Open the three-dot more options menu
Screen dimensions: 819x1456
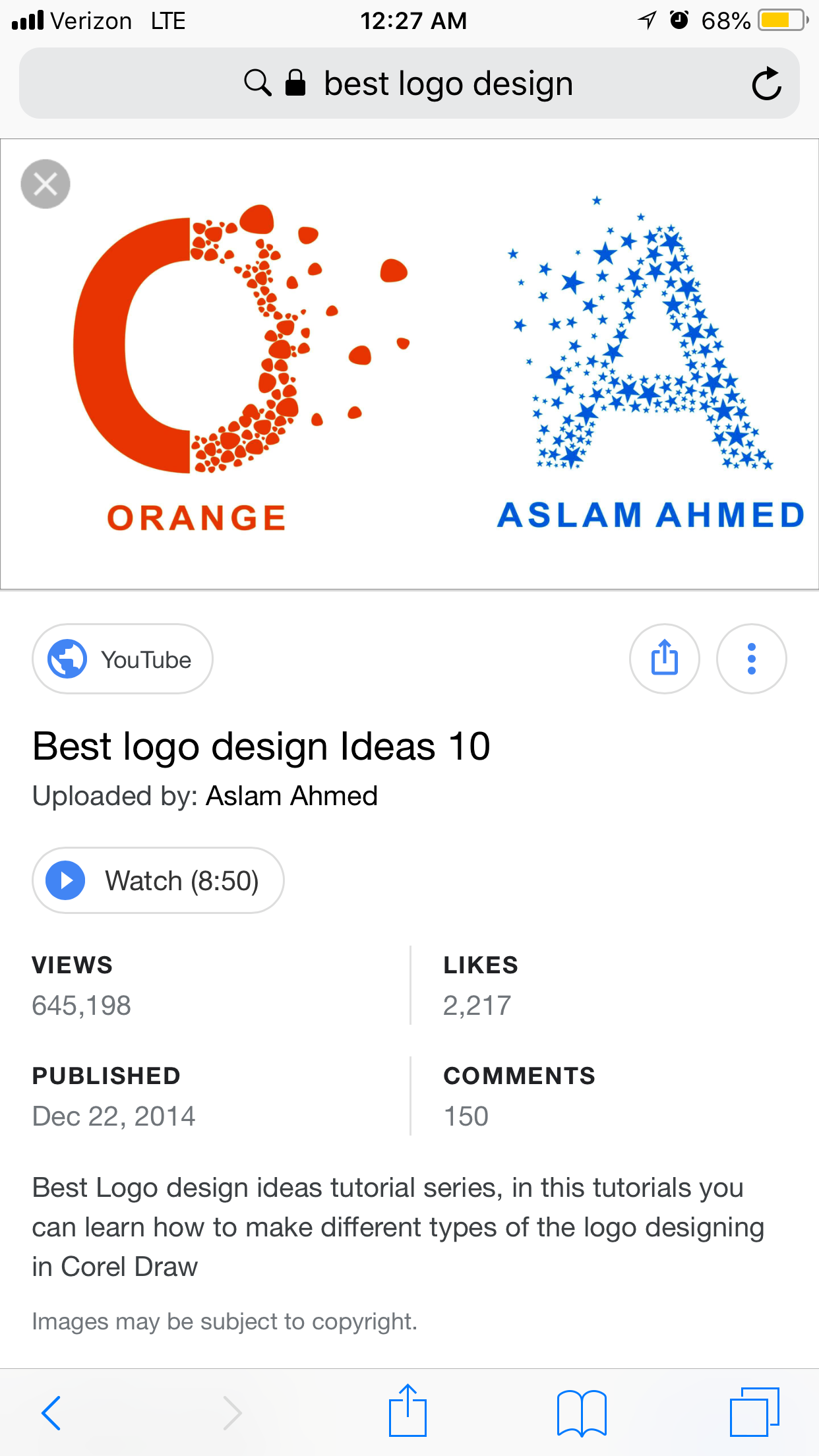pos(751,659)
